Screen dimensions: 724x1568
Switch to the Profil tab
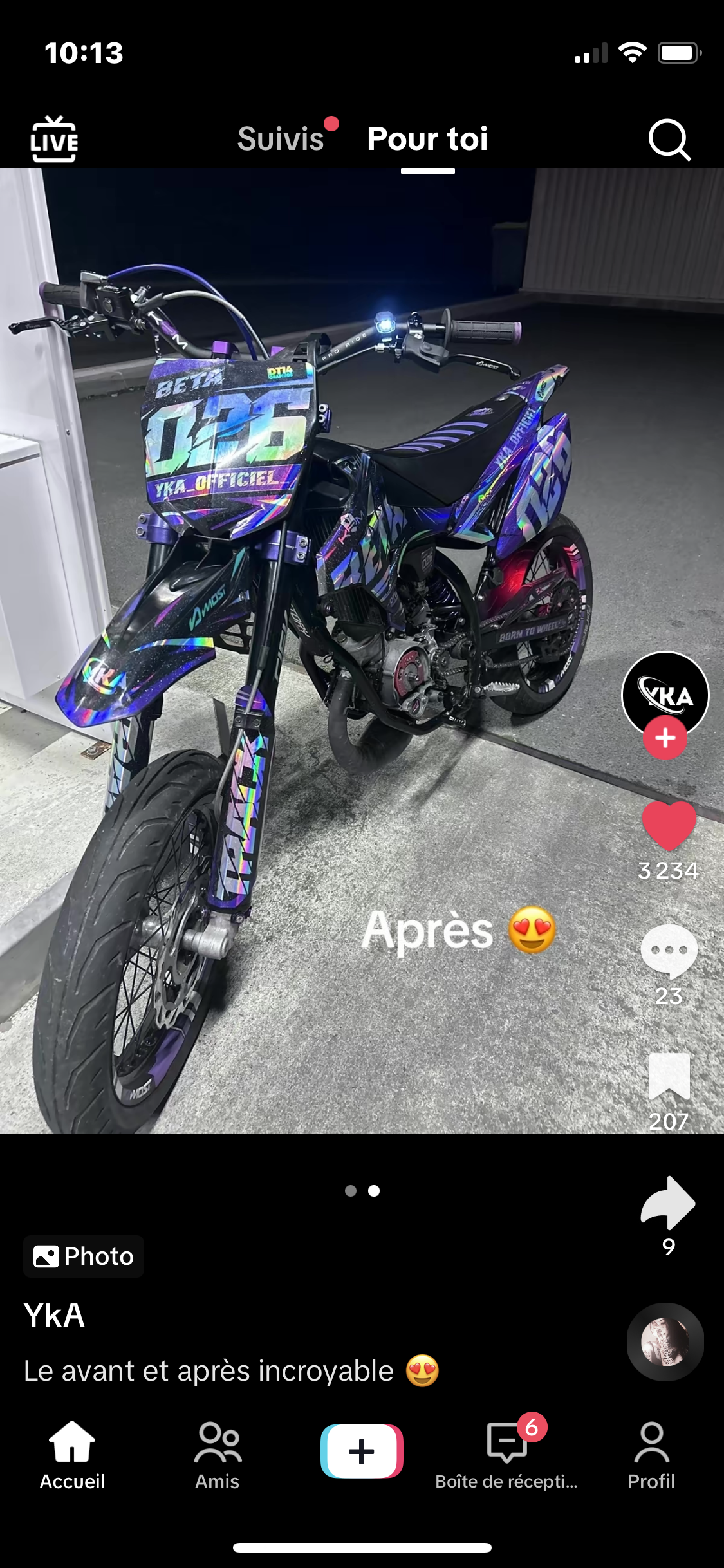tap(651, 1455)
